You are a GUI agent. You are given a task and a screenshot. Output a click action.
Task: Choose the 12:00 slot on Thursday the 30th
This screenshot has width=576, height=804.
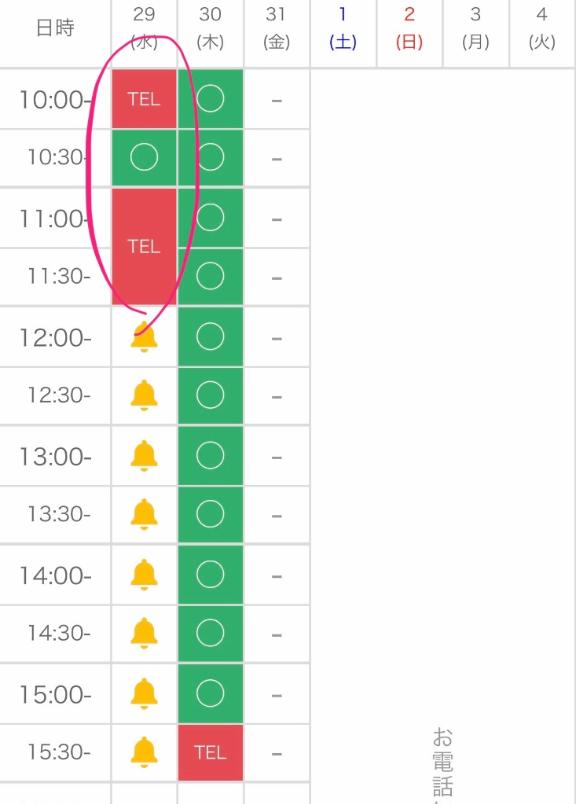(x=210, y=337)
